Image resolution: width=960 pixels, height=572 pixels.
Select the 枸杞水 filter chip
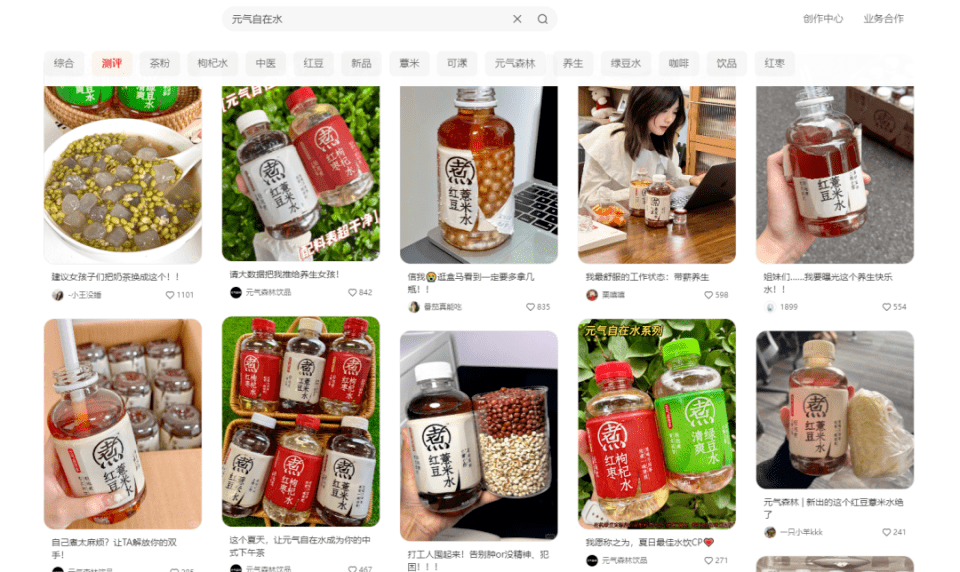(x=212, y=63)
